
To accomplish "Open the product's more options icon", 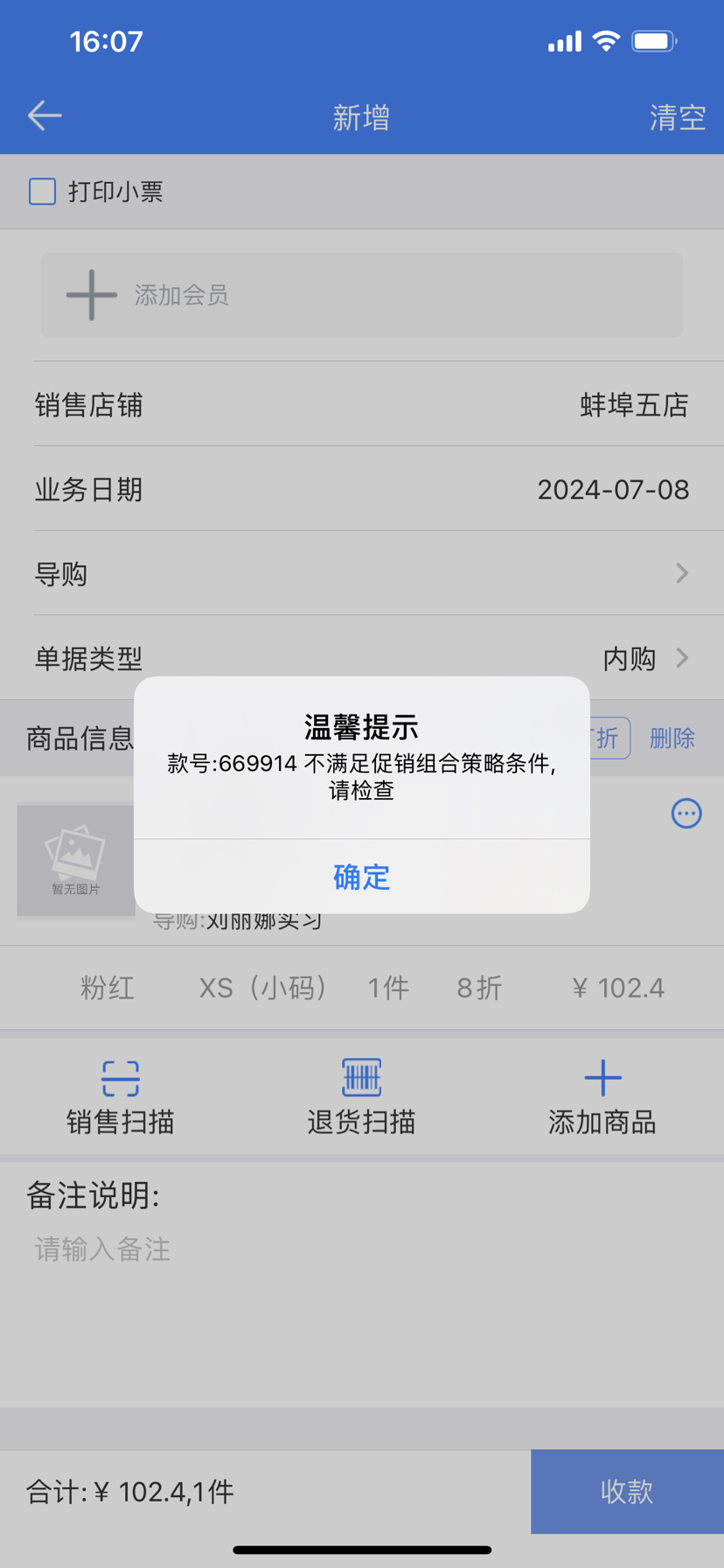I will click(686, 814).
